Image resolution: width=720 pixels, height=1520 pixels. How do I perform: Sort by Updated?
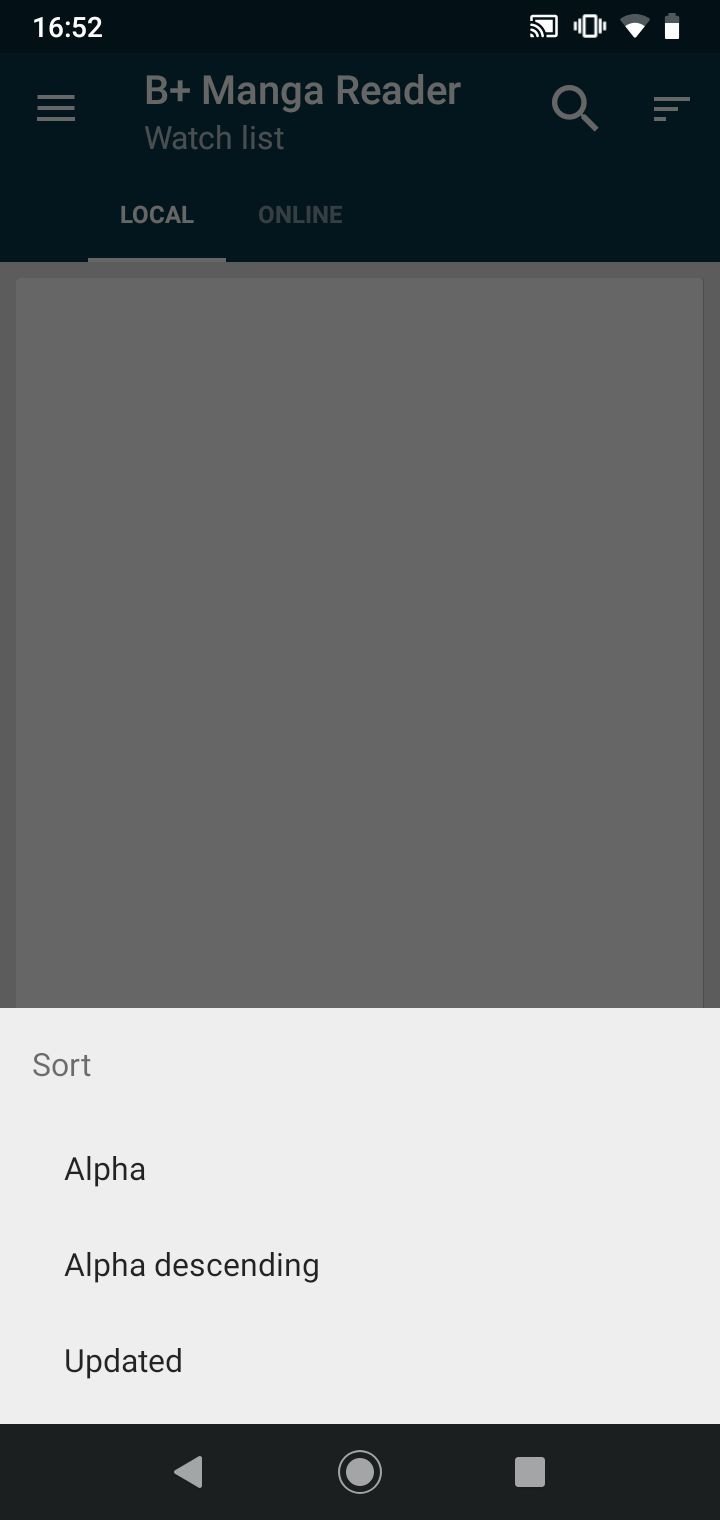(x=360, y=1361)
